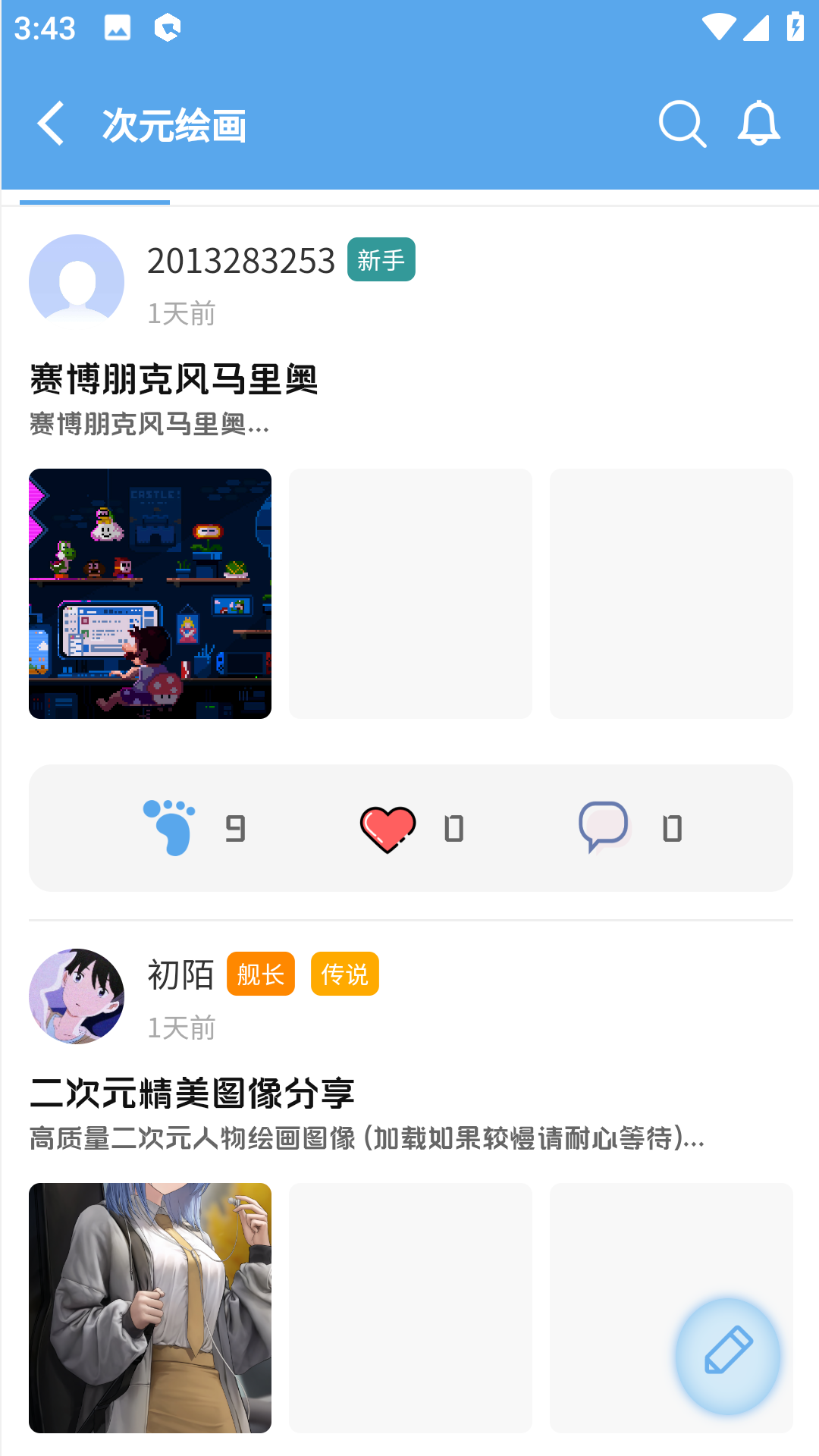Click the 新手 badge next to 2013283253
Viewport: 819px width, 1456px height.
pyautogui.click(x=381, y=259)
